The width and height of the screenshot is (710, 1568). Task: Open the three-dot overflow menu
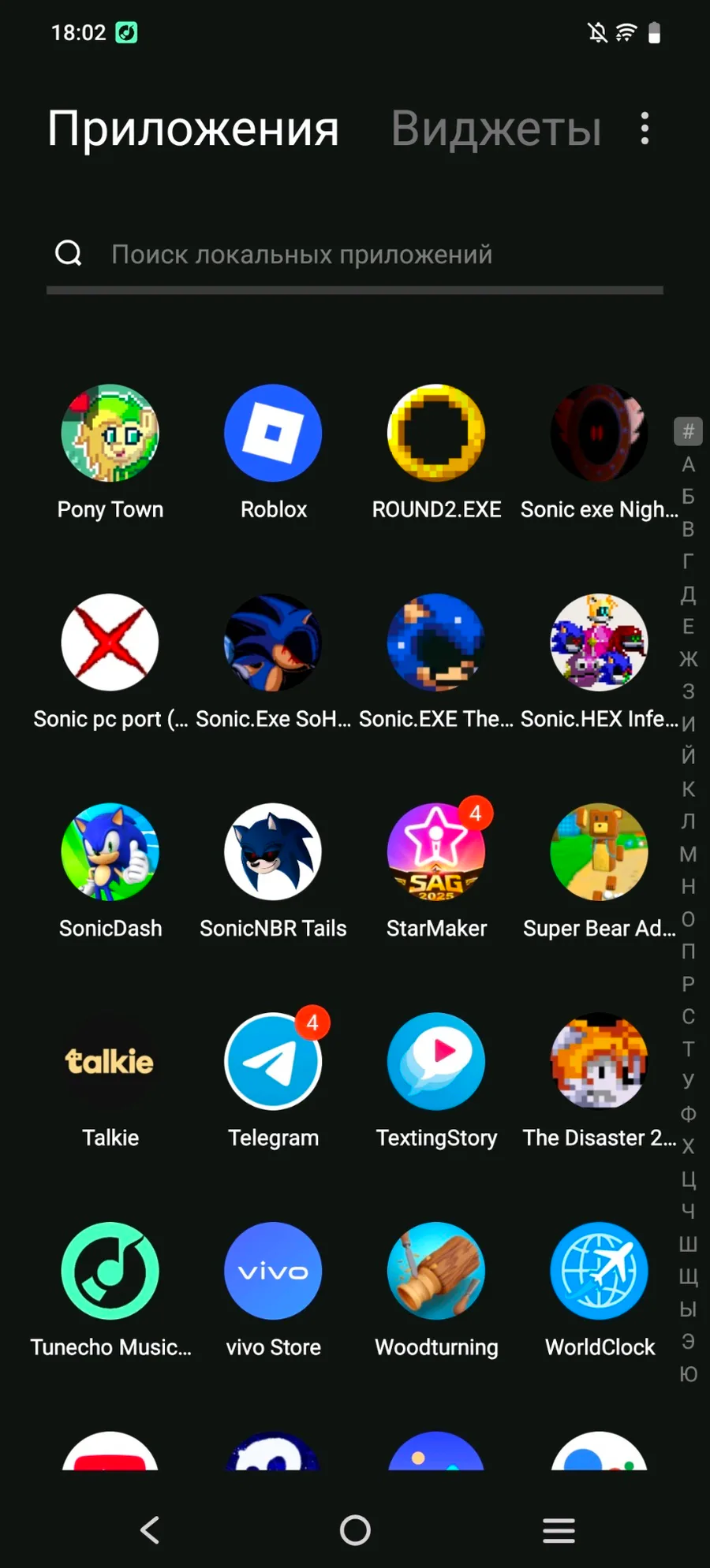point(645,128)
